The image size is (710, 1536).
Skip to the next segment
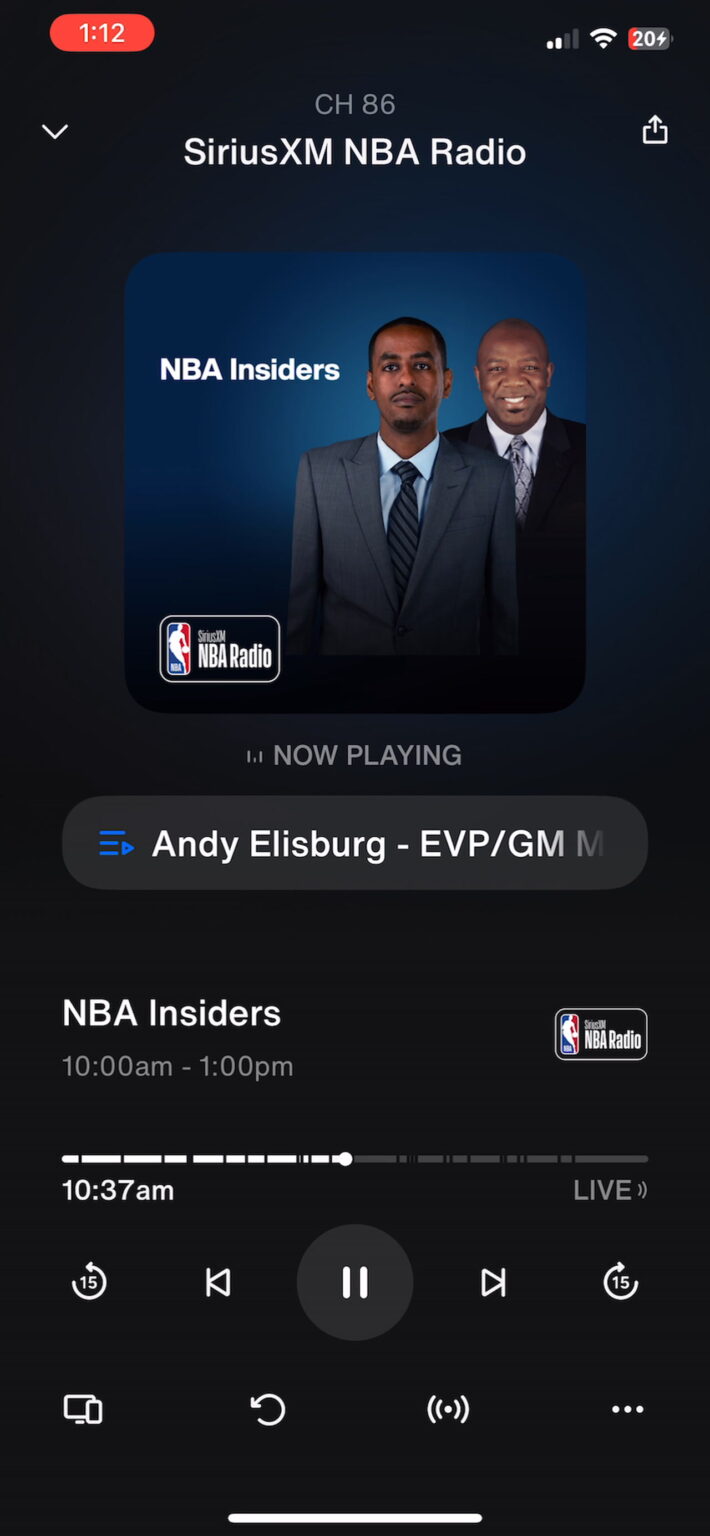click(493, 1282)
